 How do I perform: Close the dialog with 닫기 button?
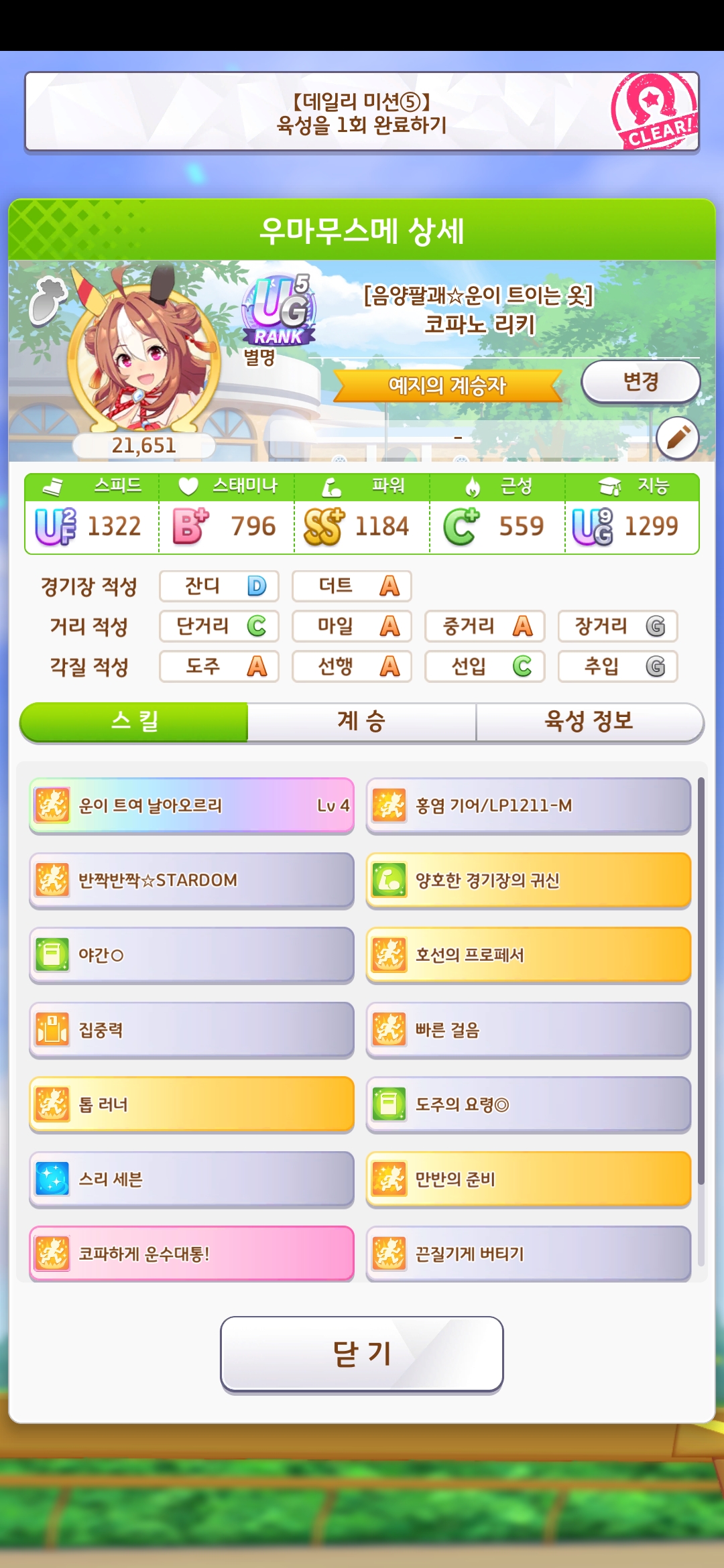[361, 1354]
